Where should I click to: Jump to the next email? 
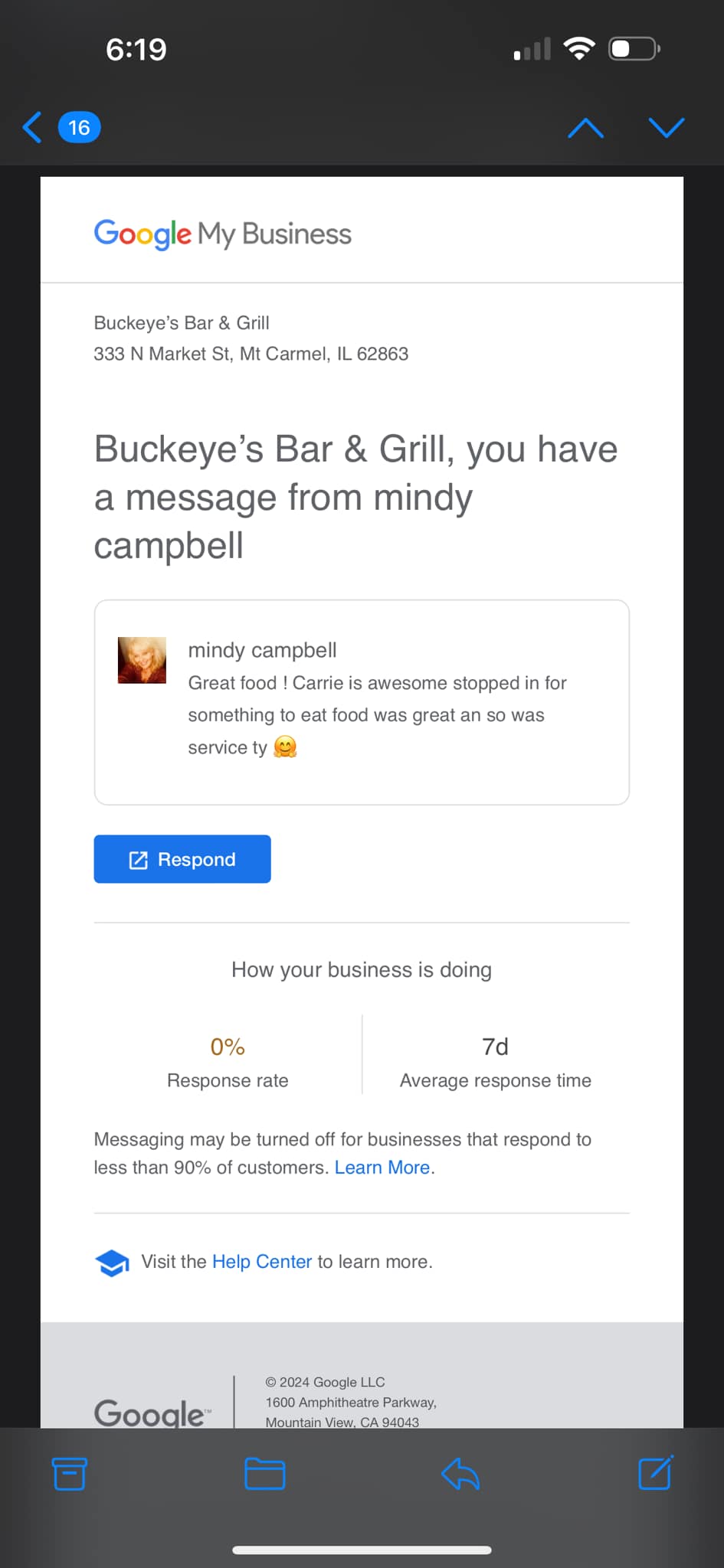coord(666,127)
